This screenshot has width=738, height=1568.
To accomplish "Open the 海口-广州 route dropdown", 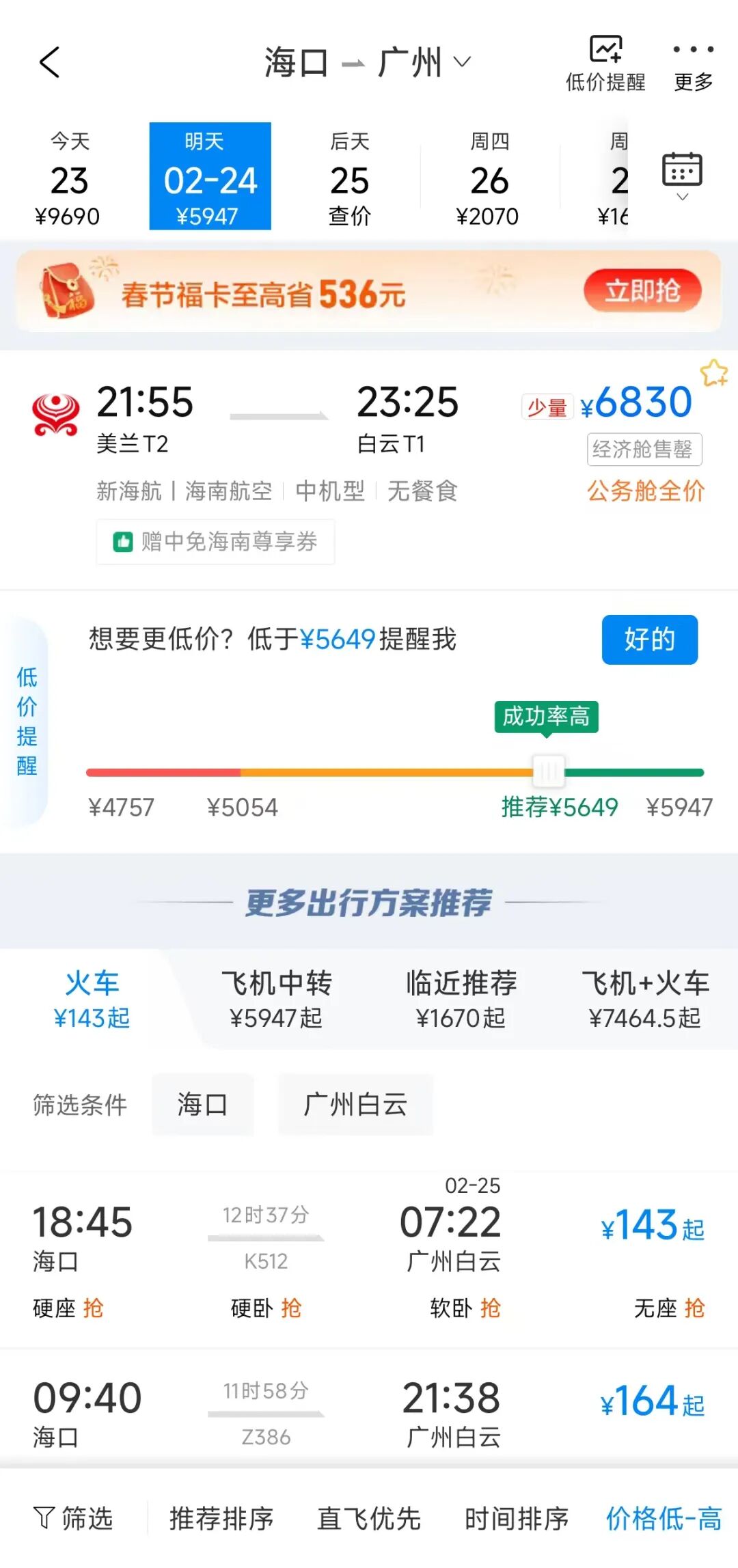I will [x=368, y=62].
